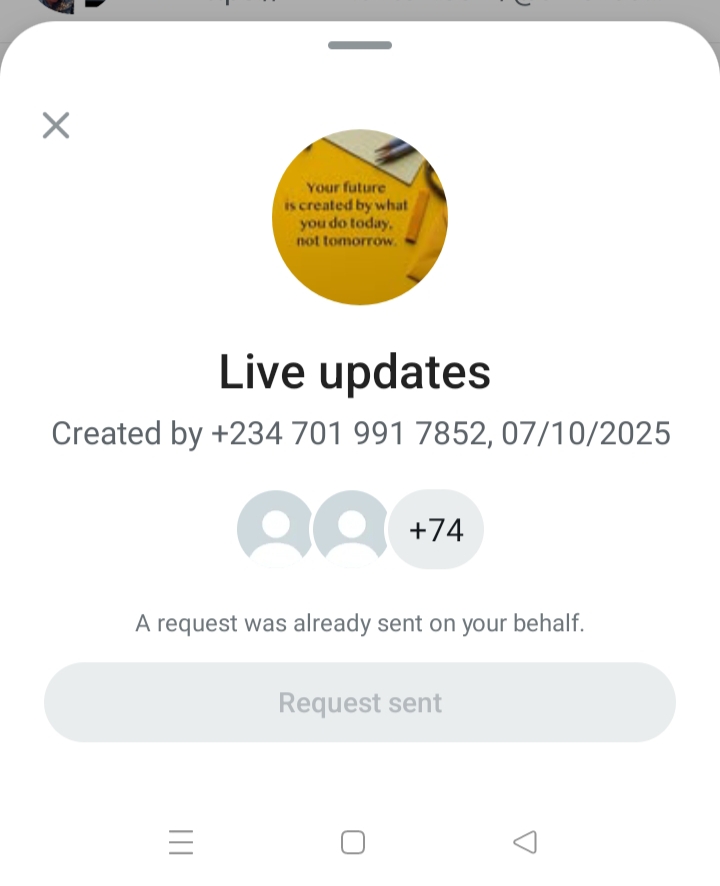Close the Live updates group sheet

(x=56, y=125)
